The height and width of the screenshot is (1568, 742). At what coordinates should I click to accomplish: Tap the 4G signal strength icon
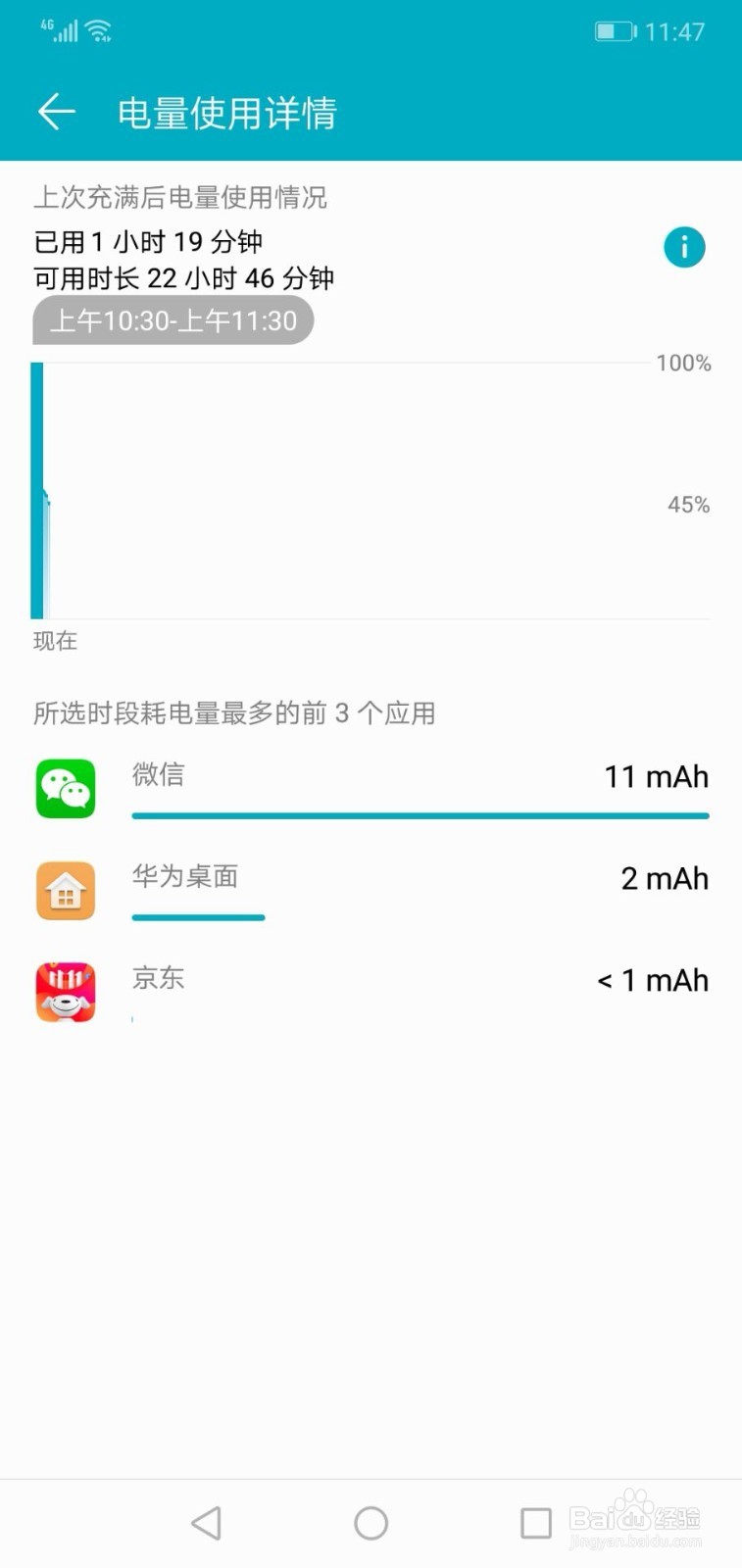pos(59,30)
